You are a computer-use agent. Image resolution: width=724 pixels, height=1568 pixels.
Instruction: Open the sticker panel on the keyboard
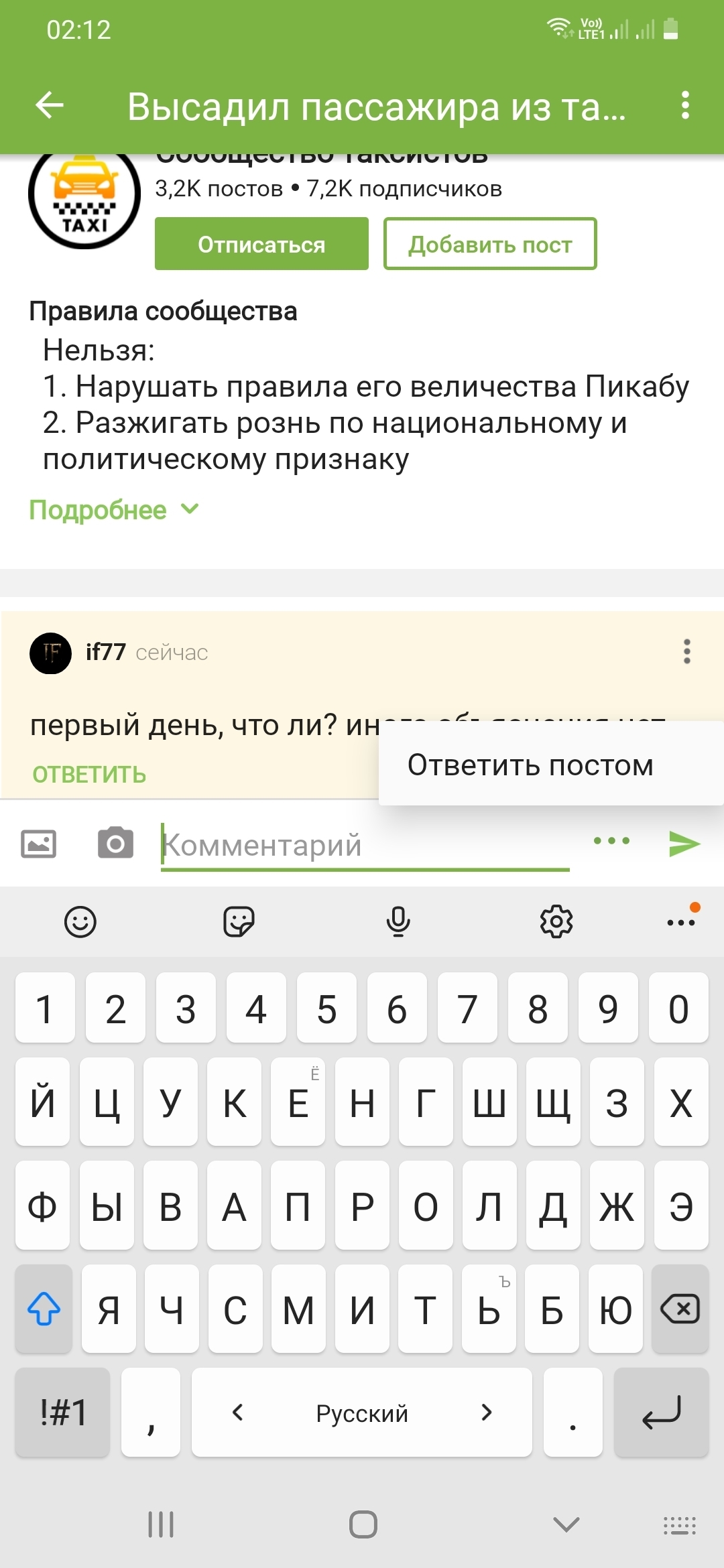(x=239, y=922)
